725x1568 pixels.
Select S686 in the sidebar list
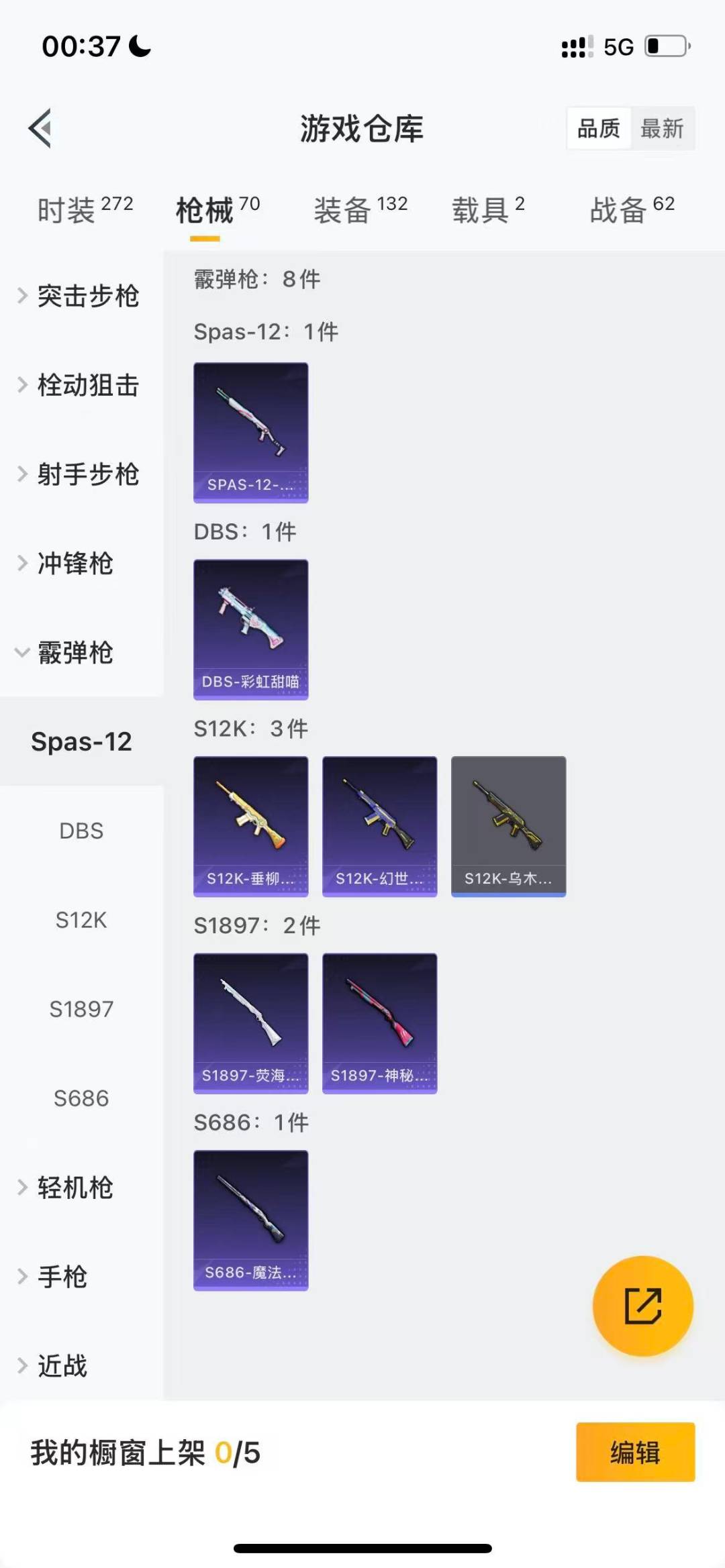click(81, 1098)
